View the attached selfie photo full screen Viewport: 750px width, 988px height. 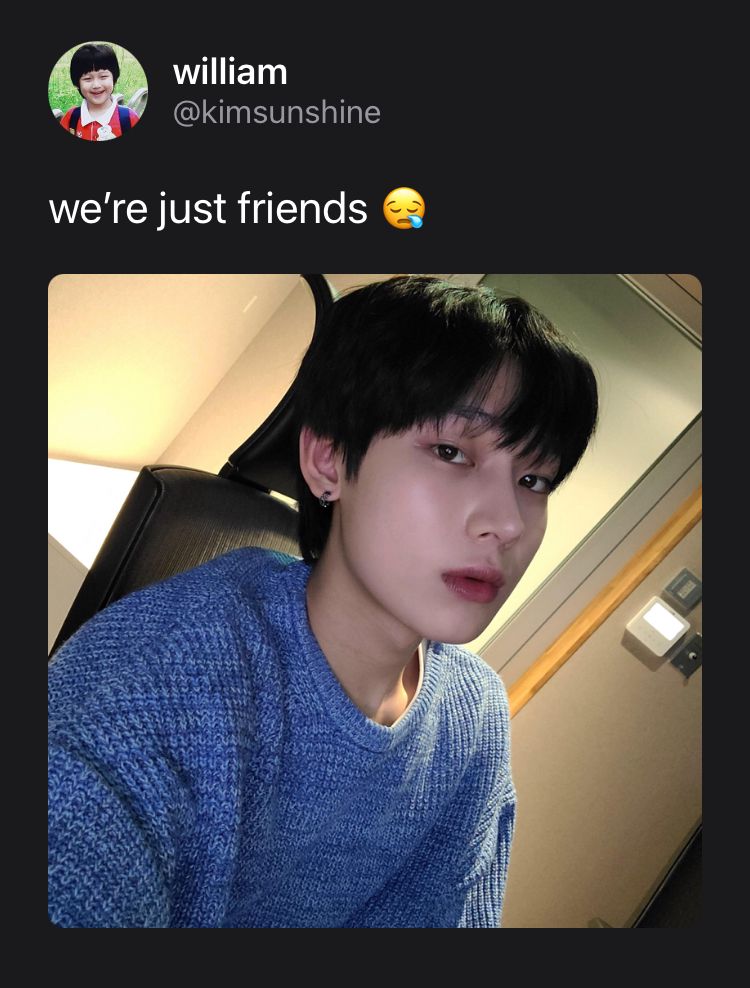click(375, 600)
